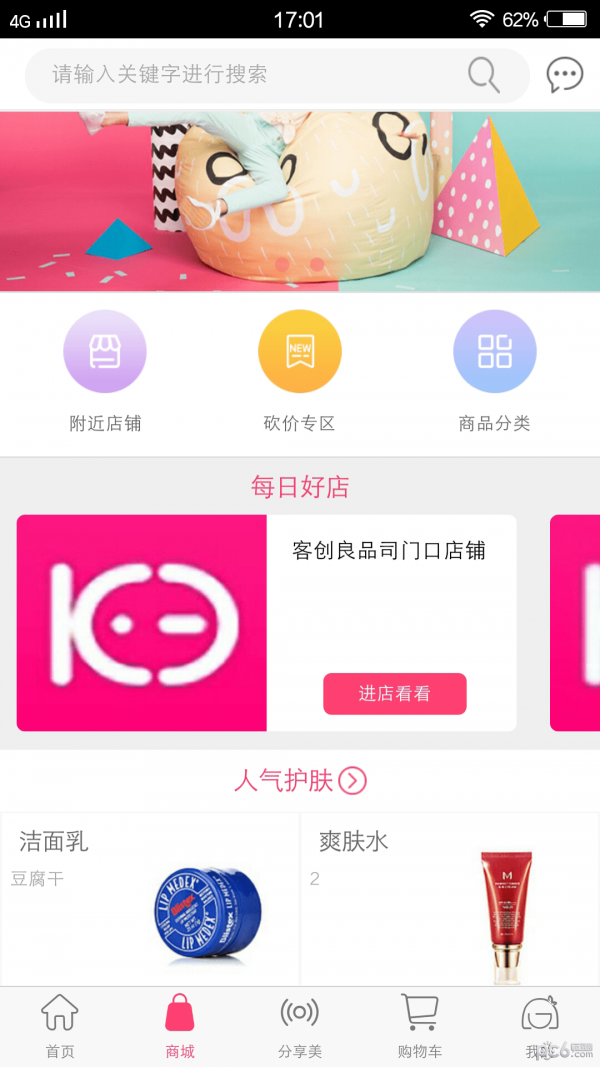600x1067 pixels.
Task: Select the 商城 mall tab
Action: click(180, 1026)
